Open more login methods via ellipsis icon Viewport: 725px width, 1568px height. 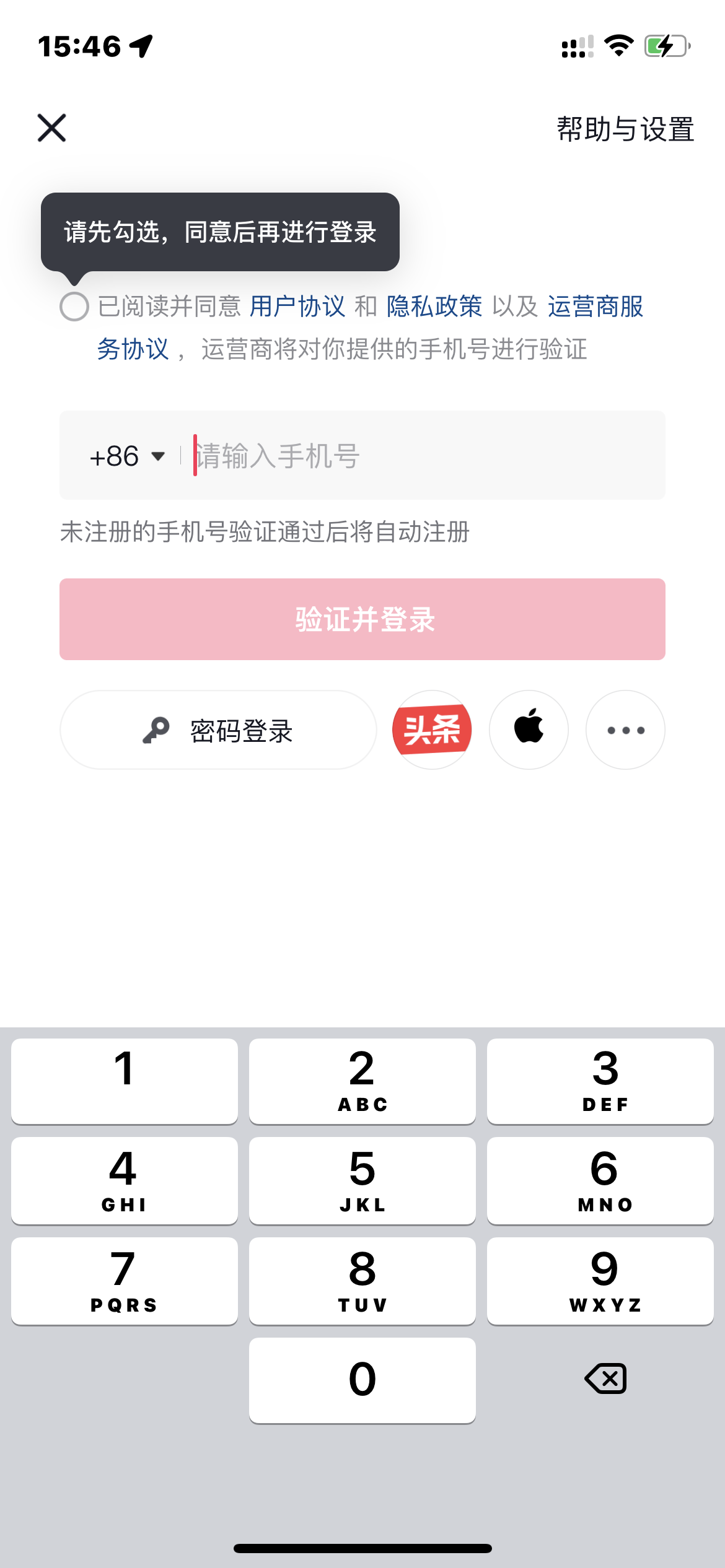(625, 730)
